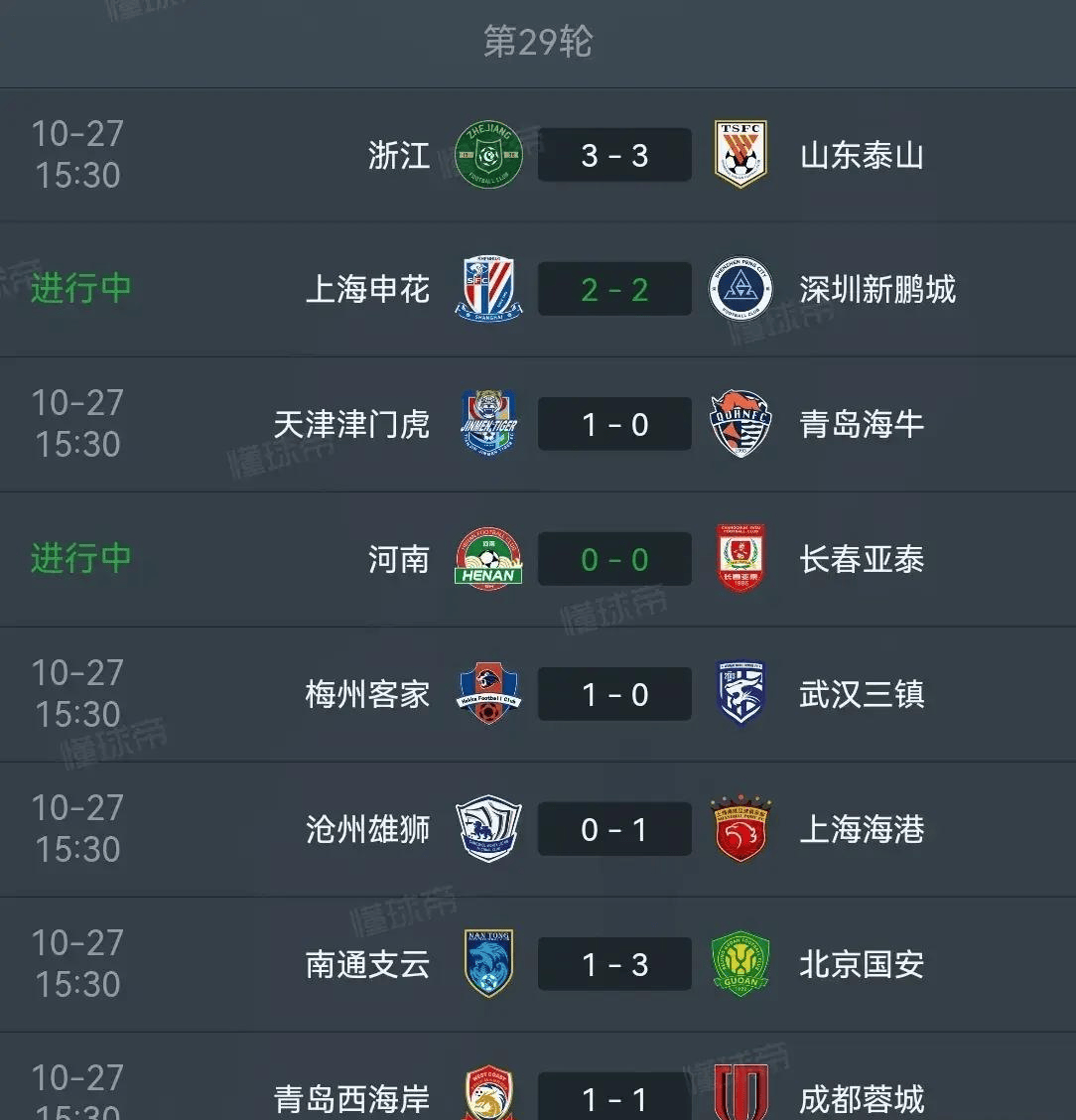This screenshot has height=1120, width=1076.
Task: Select the 梅州客家 vs 武汉三镇 match
Action: coord(614,695)
